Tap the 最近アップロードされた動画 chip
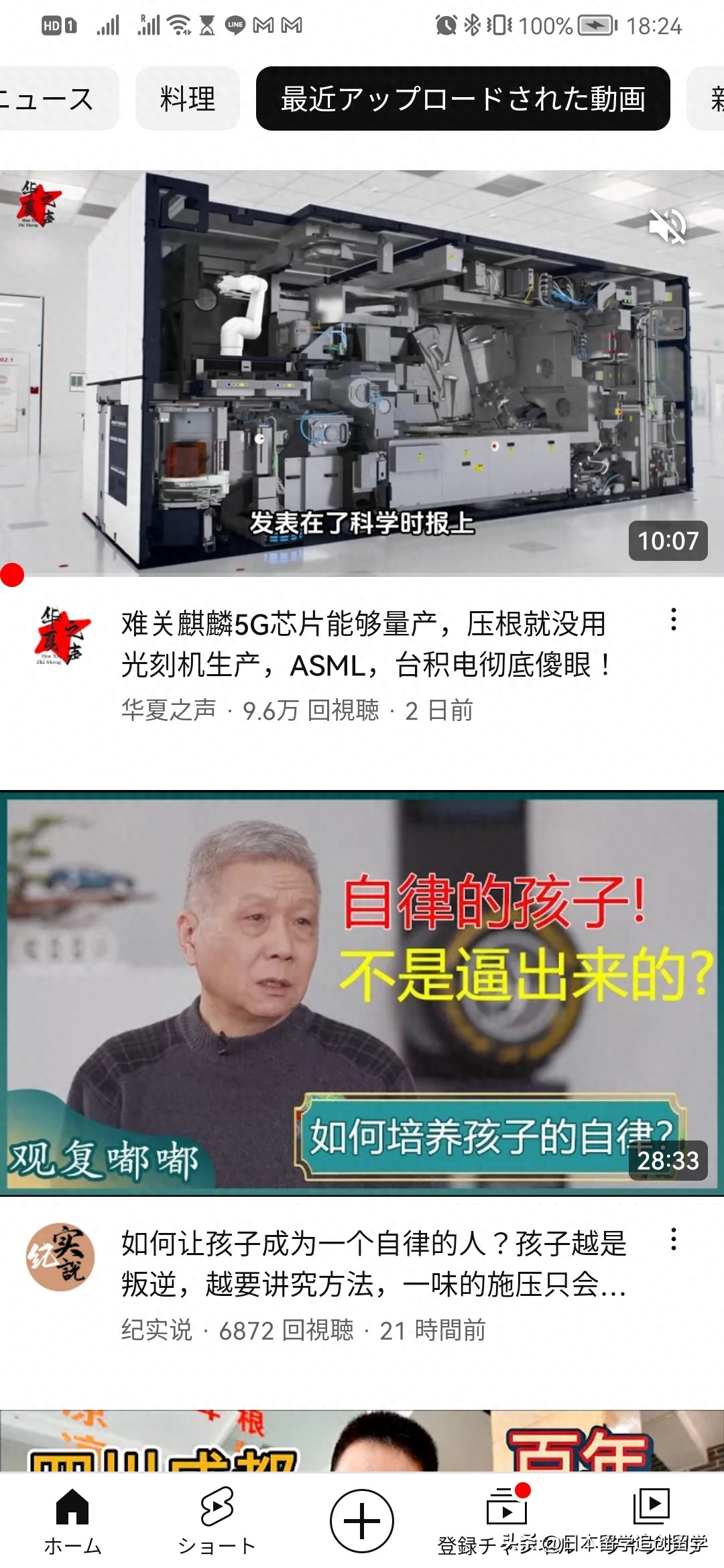The height and width of the screenshot is (1568, 724). click(463, 99)
